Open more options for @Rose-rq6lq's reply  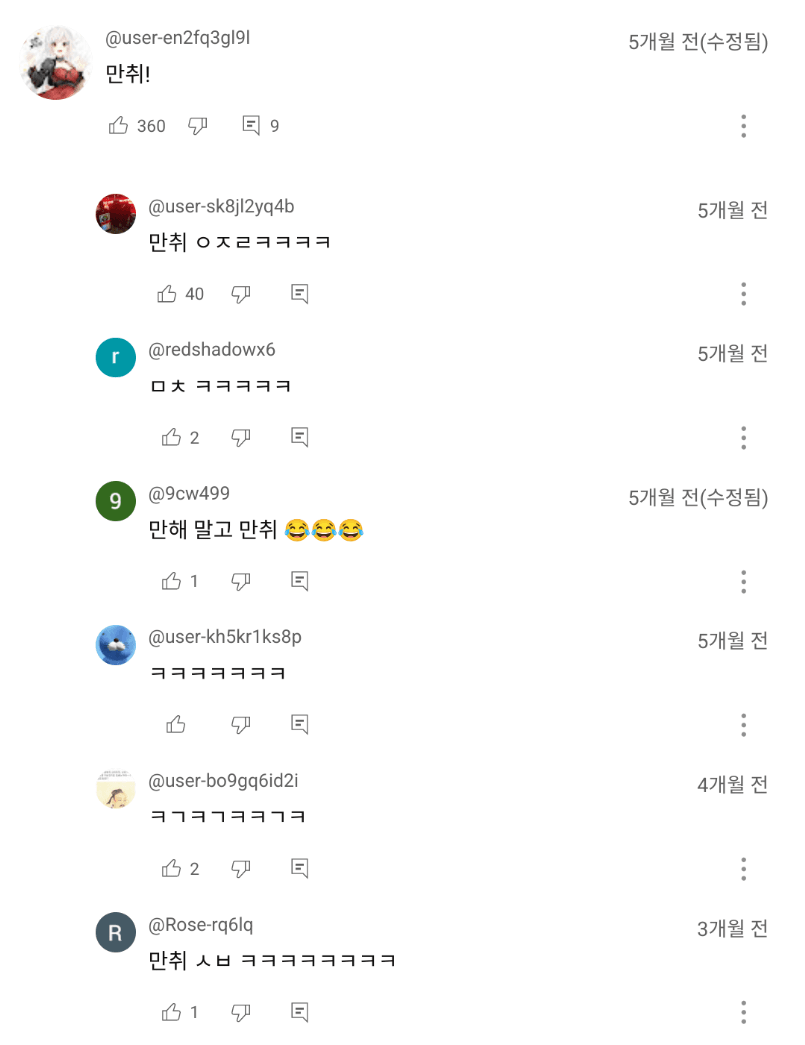[x=744, y=1012]
